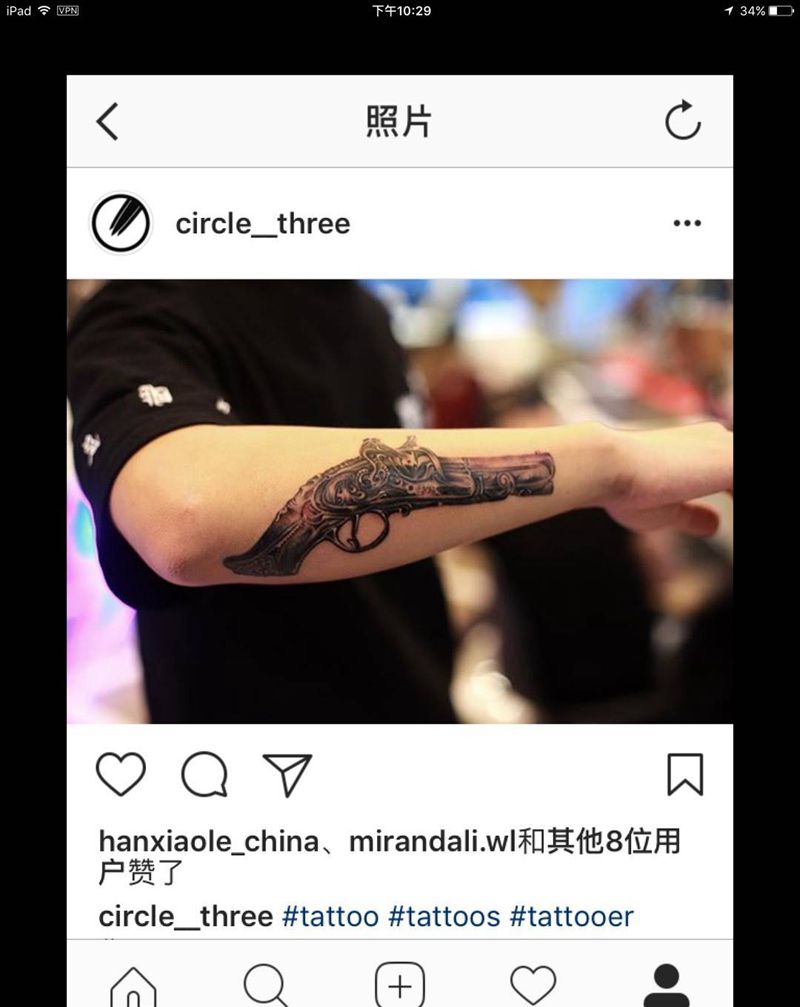This screenshot has height=1007, width=800.
Task: Switch to the Search tab
Action: (266, 984)
